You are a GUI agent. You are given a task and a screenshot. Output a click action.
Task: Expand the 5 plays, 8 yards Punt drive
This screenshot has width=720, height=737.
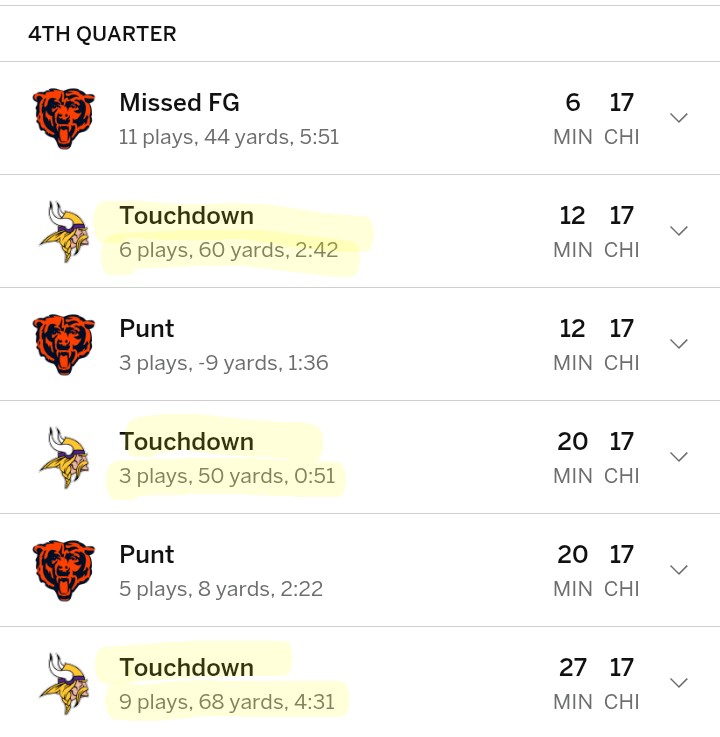point(679,570)
